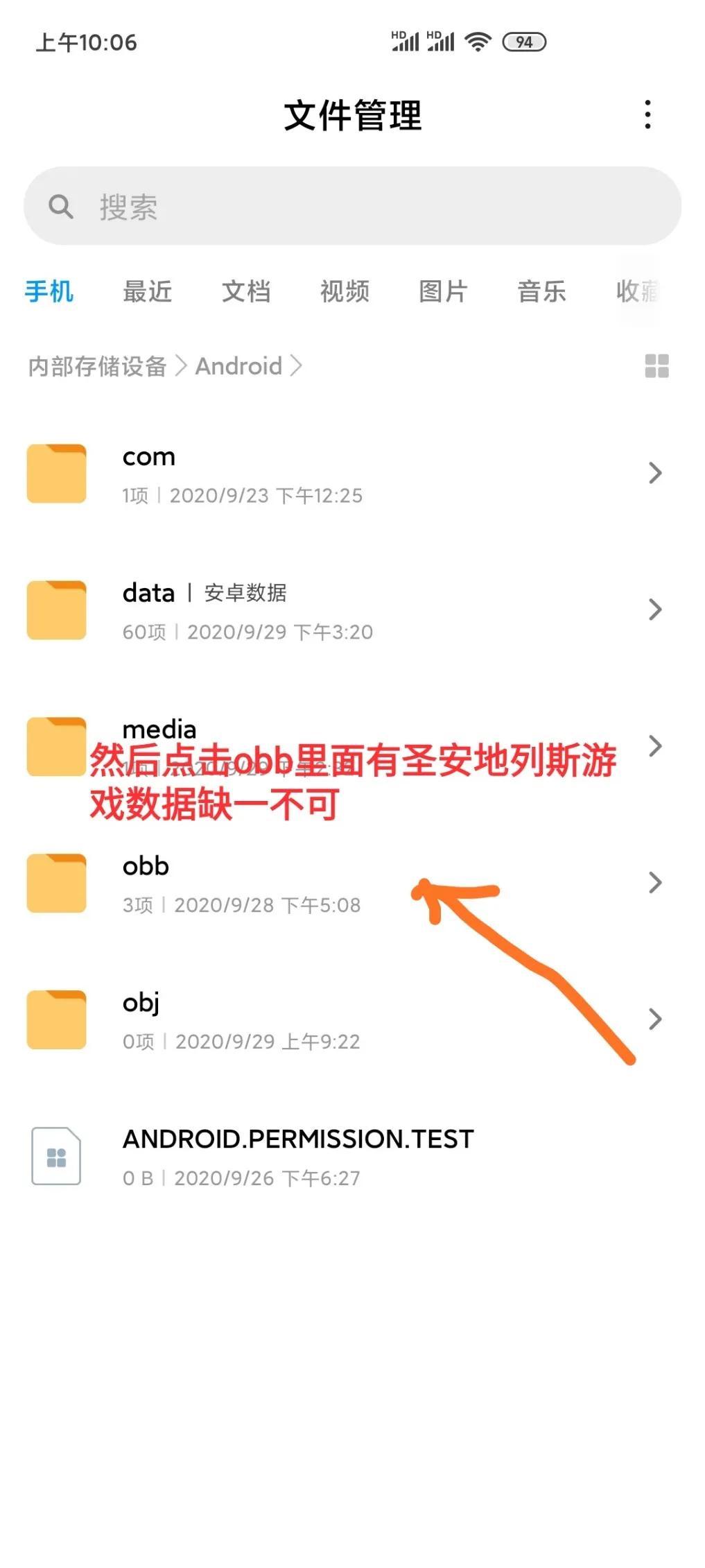Screen dimensions: 705x1568
Task: Switch to the 文档 tab
Action: coord(246,291)
